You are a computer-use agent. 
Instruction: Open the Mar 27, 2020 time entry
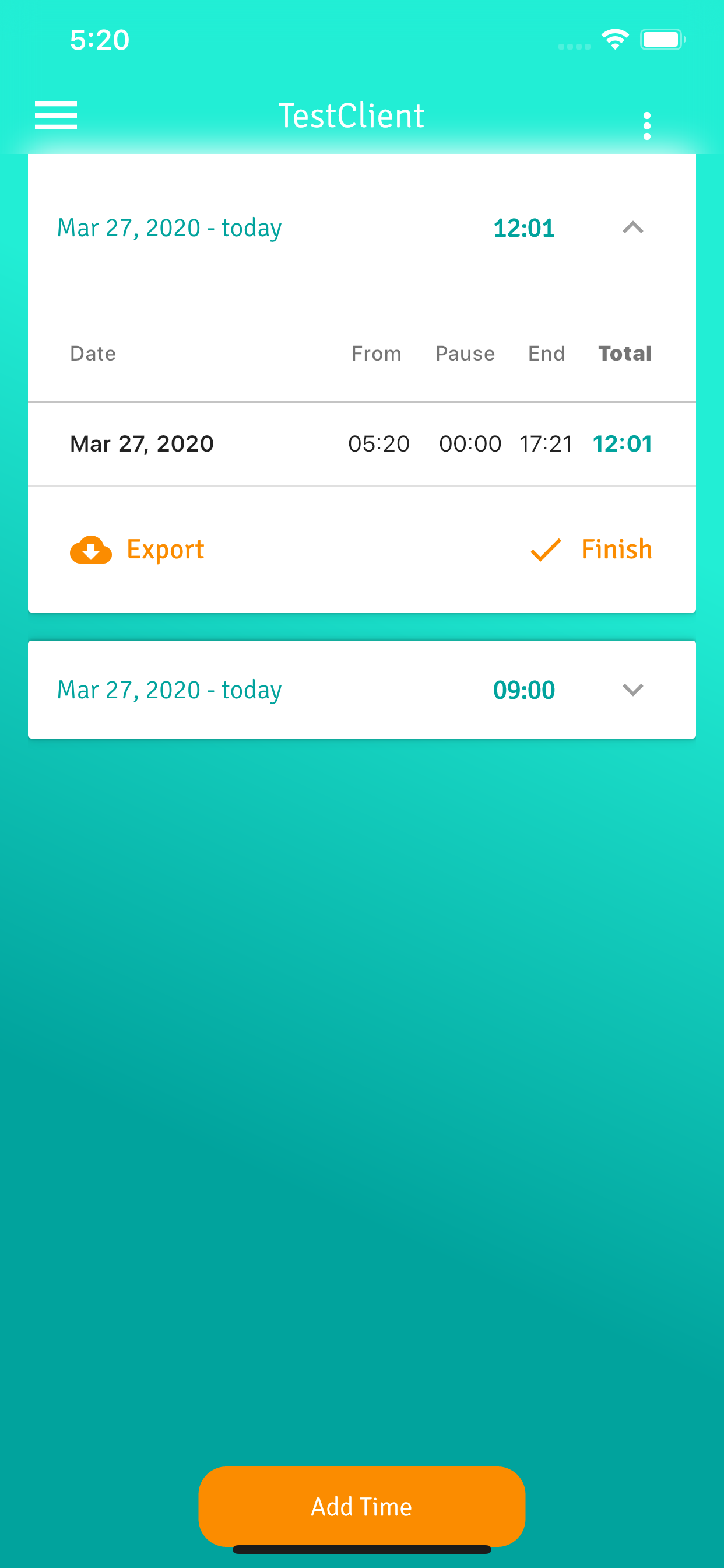(x=361, y=444)
